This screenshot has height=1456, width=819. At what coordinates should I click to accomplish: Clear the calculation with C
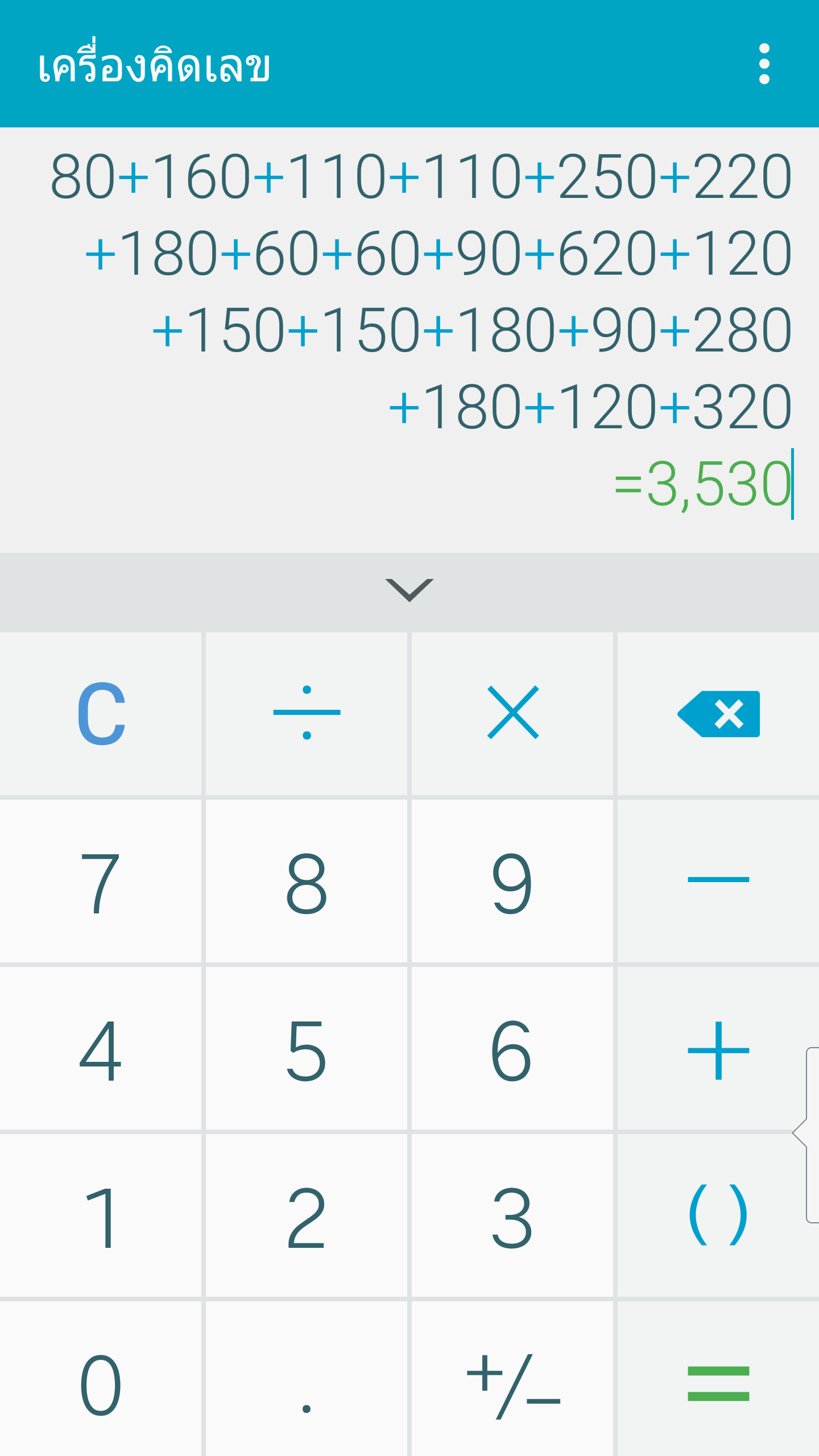click(x=101, y=713)
